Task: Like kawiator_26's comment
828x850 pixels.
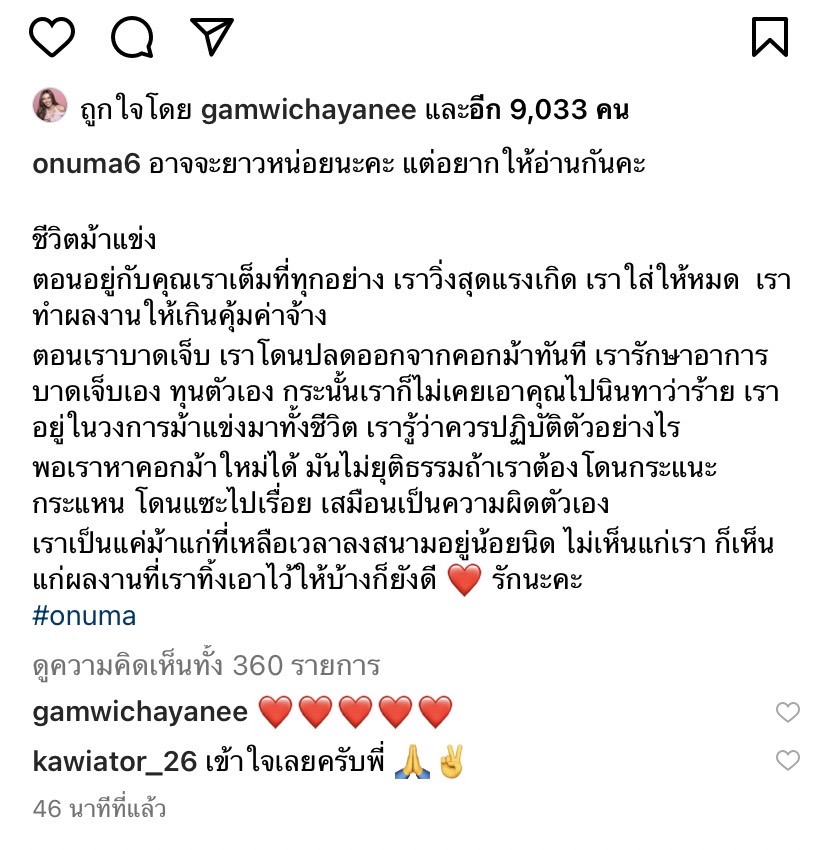Action: (788, 761)
